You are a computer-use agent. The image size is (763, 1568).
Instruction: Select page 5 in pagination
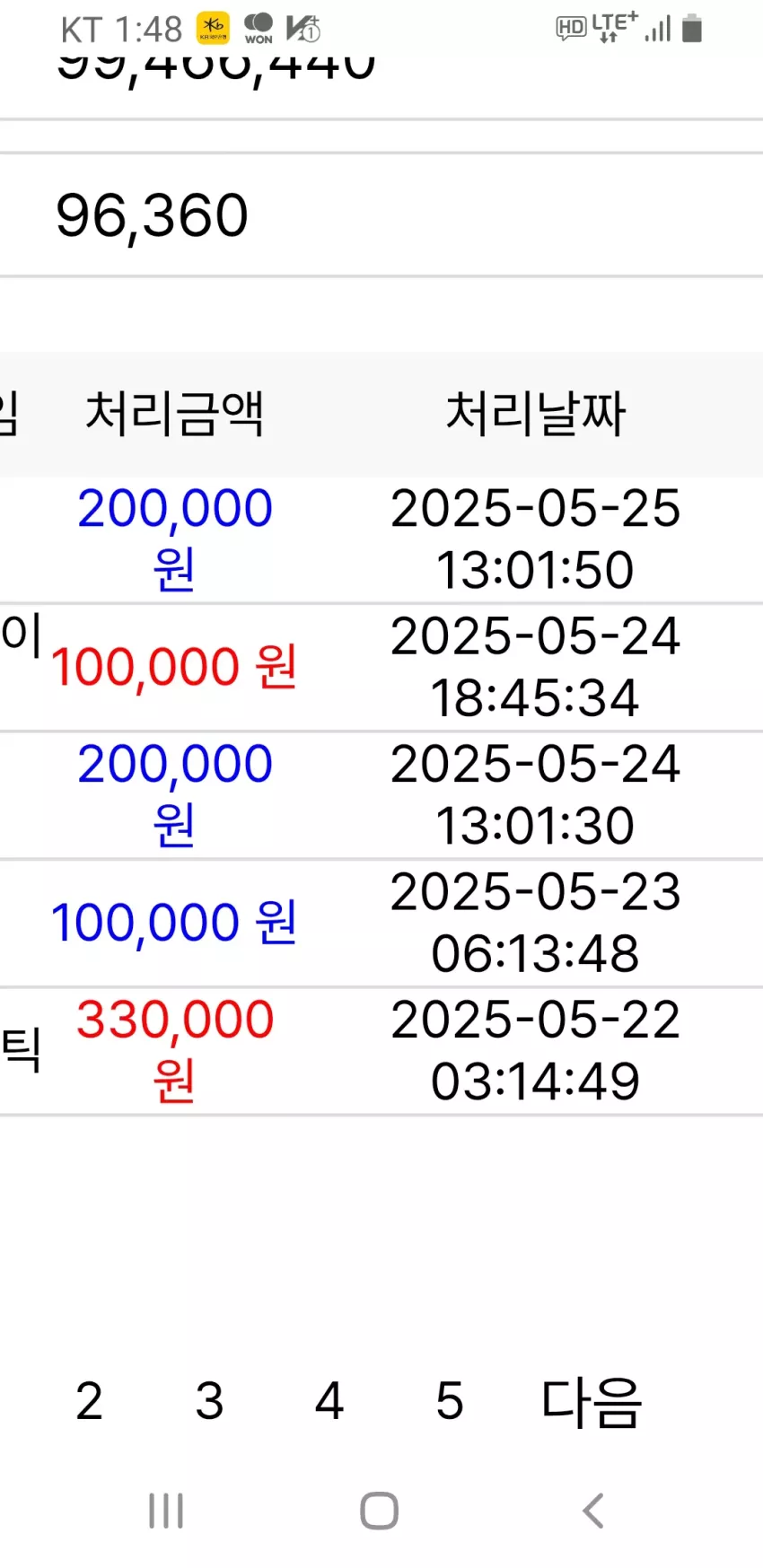(450, 1400)
